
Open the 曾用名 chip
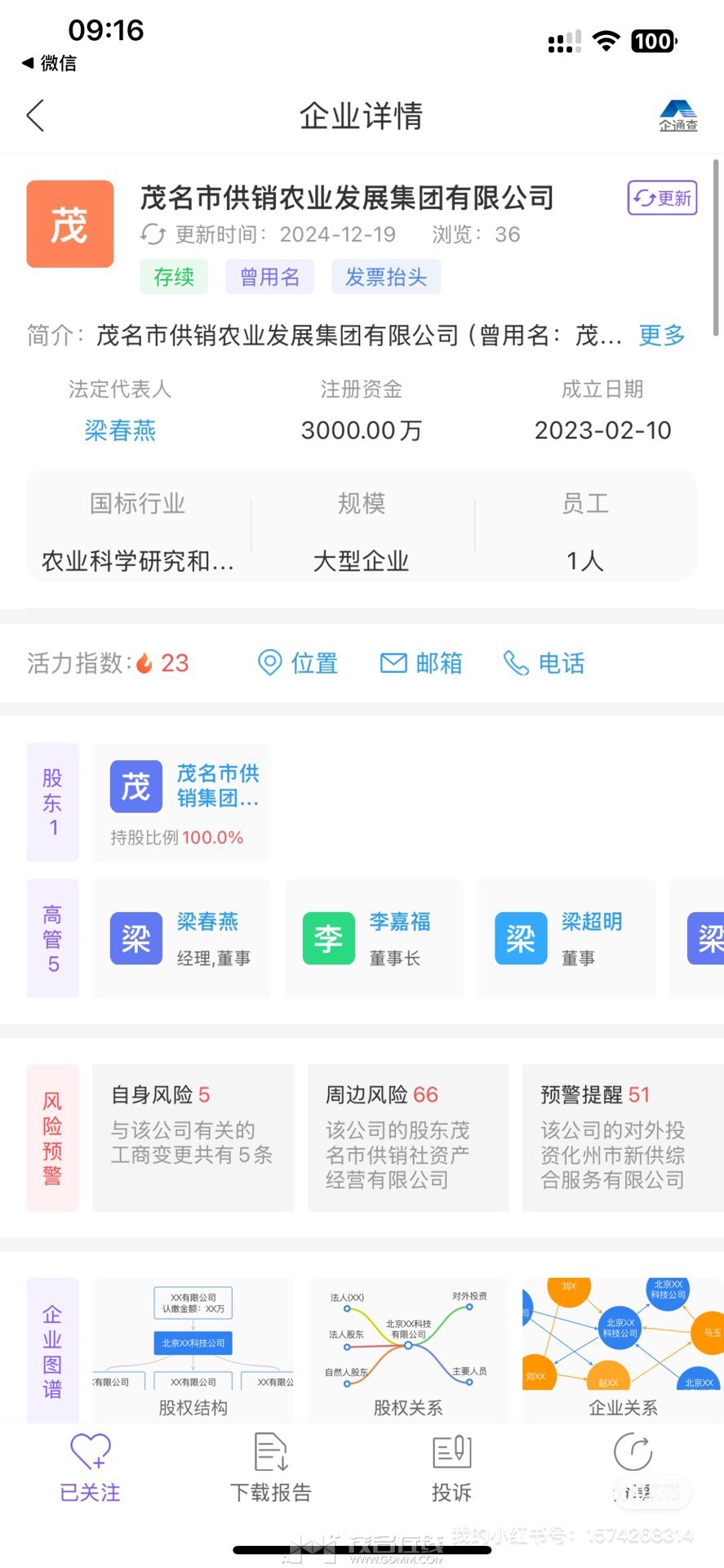point(269,277)
